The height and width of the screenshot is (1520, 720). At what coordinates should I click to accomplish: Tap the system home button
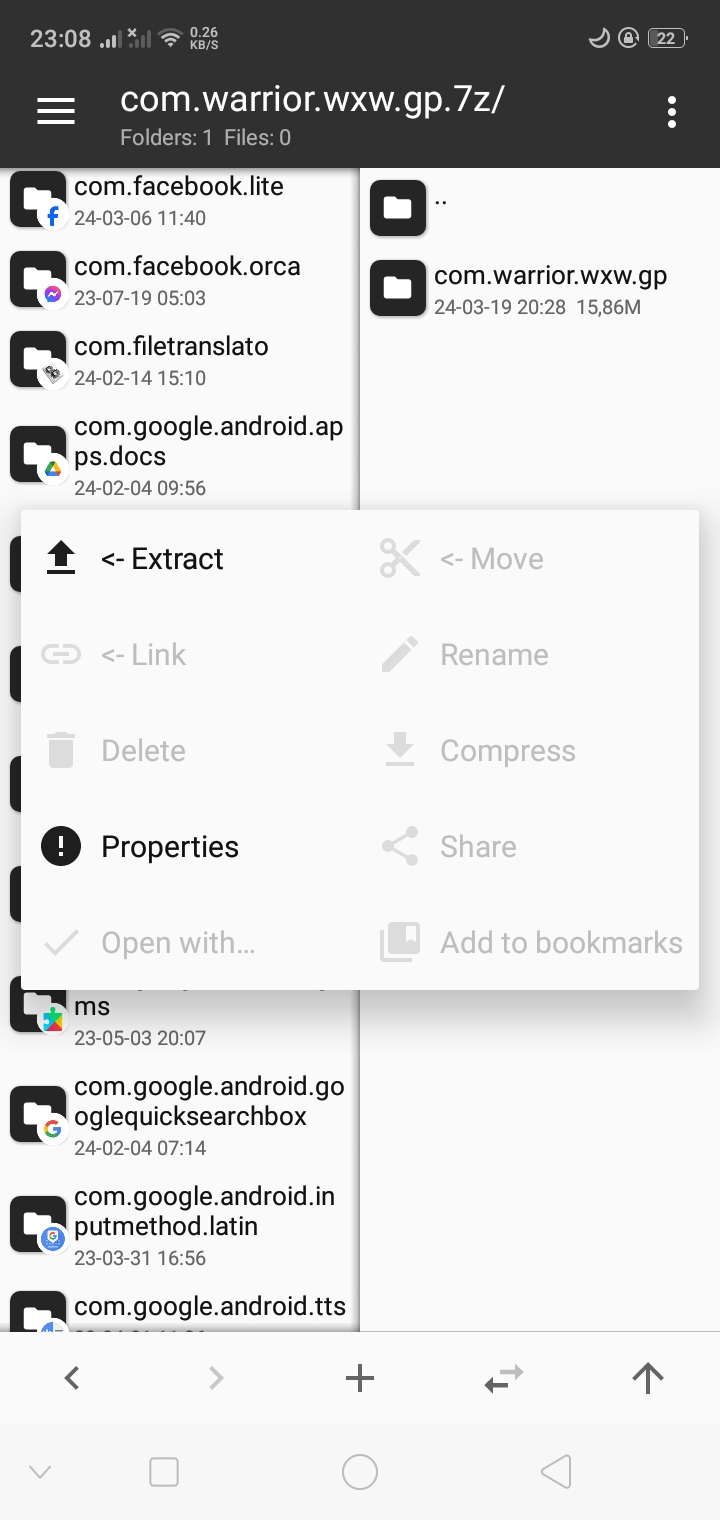(x=359, y=1471)
